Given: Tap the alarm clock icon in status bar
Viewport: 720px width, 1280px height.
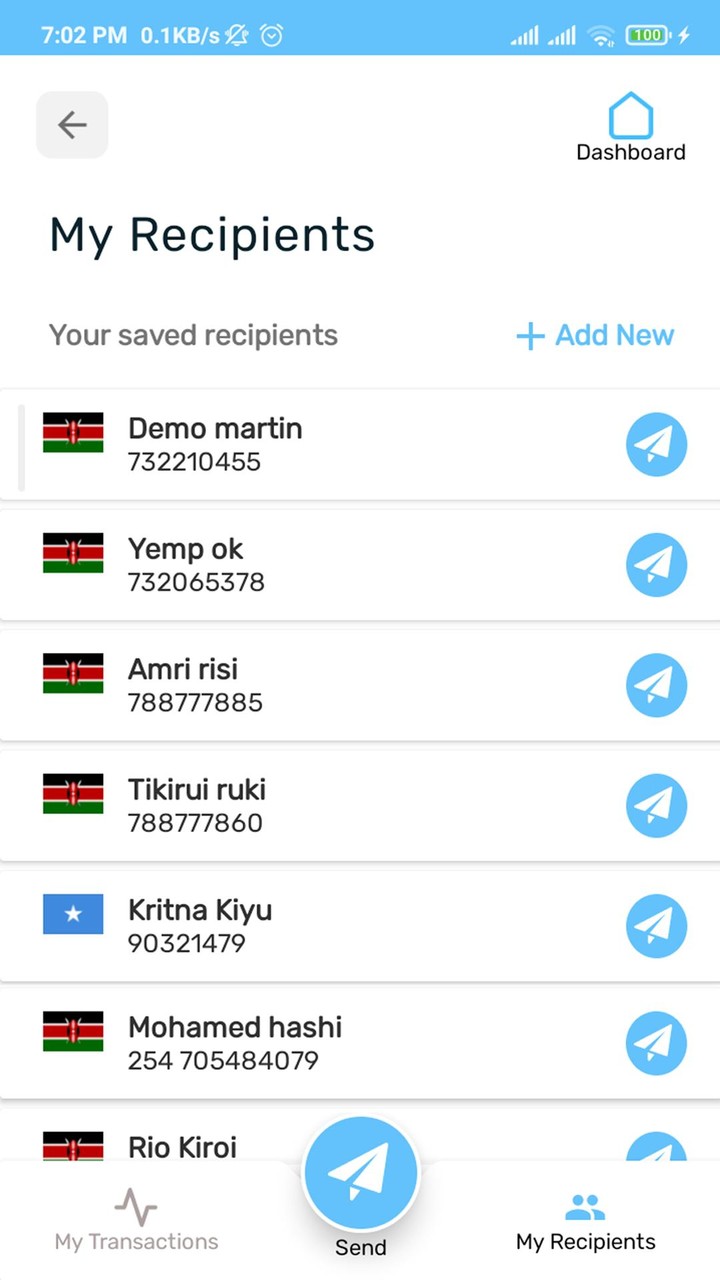Looking at the screenshot, I should (x=270, y=35).
